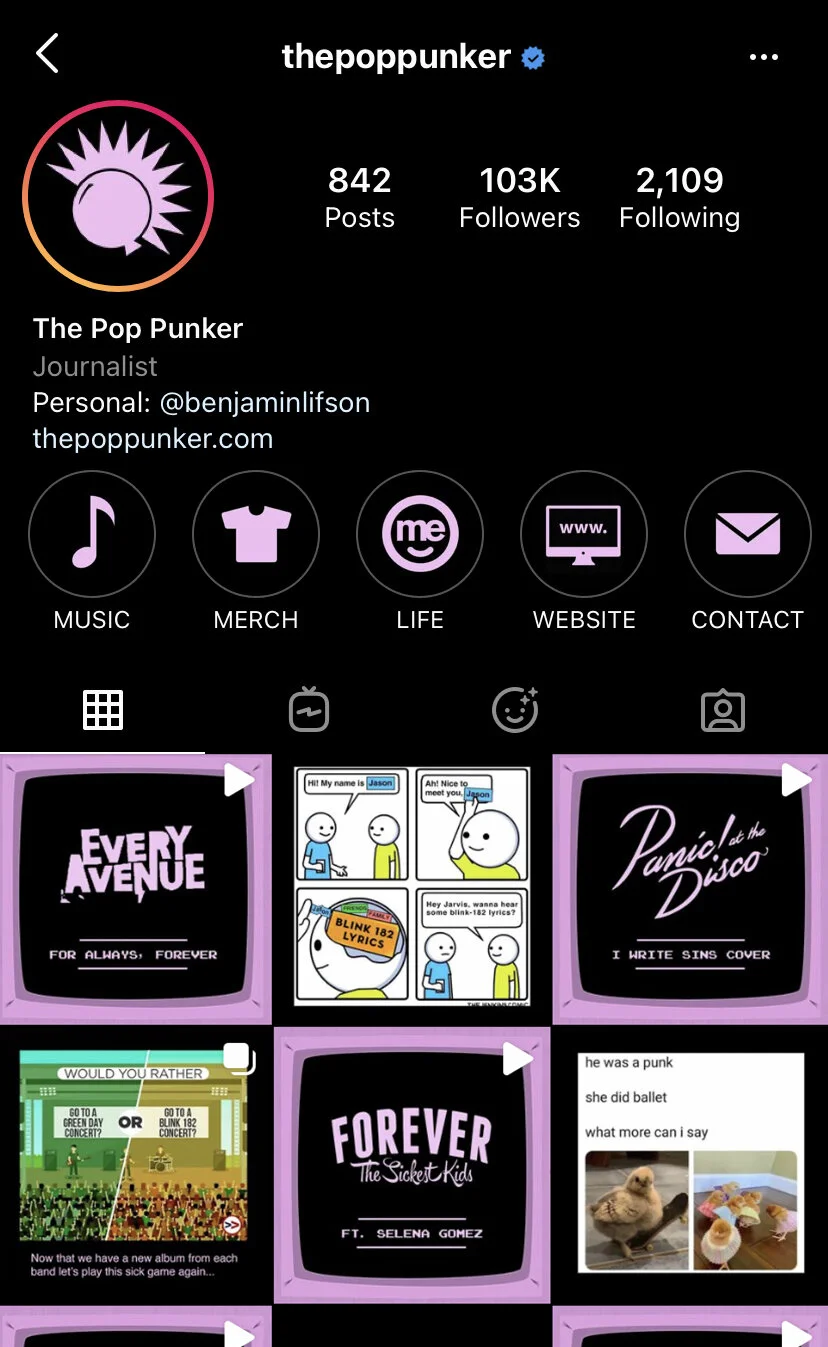
Task: Switch to the IGTV tab
Action: (309, 710)
